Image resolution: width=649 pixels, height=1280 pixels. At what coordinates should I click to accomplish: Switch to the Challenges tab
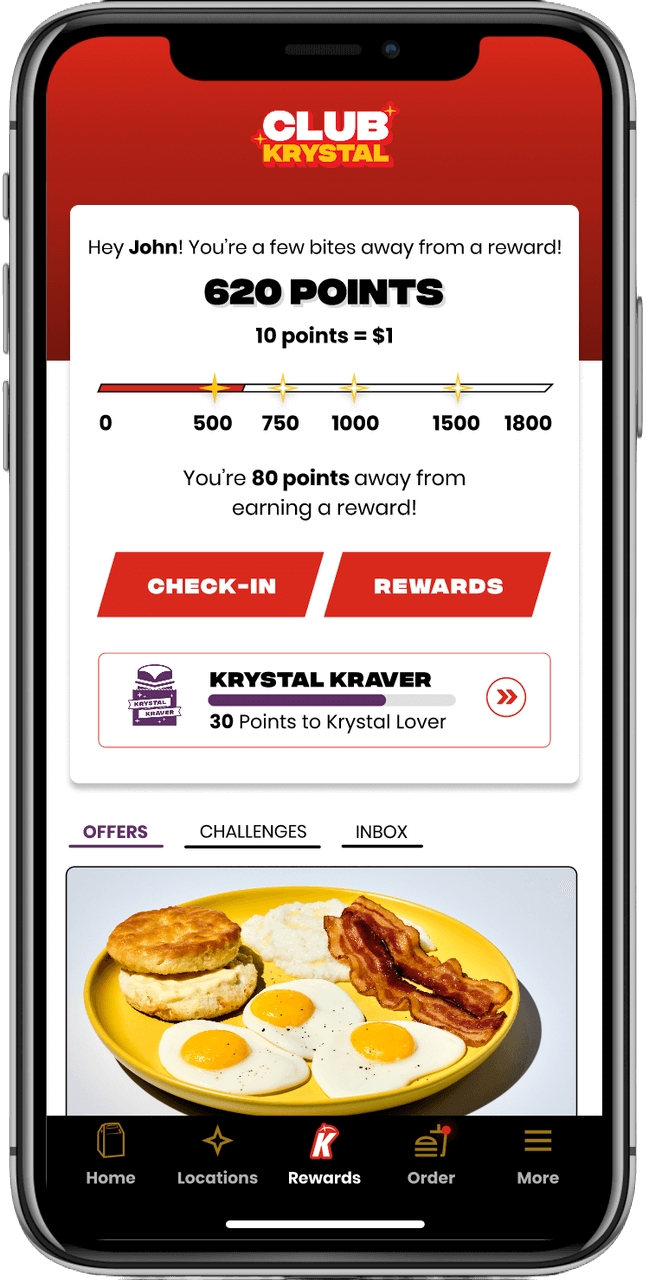[x=253, y=832]
